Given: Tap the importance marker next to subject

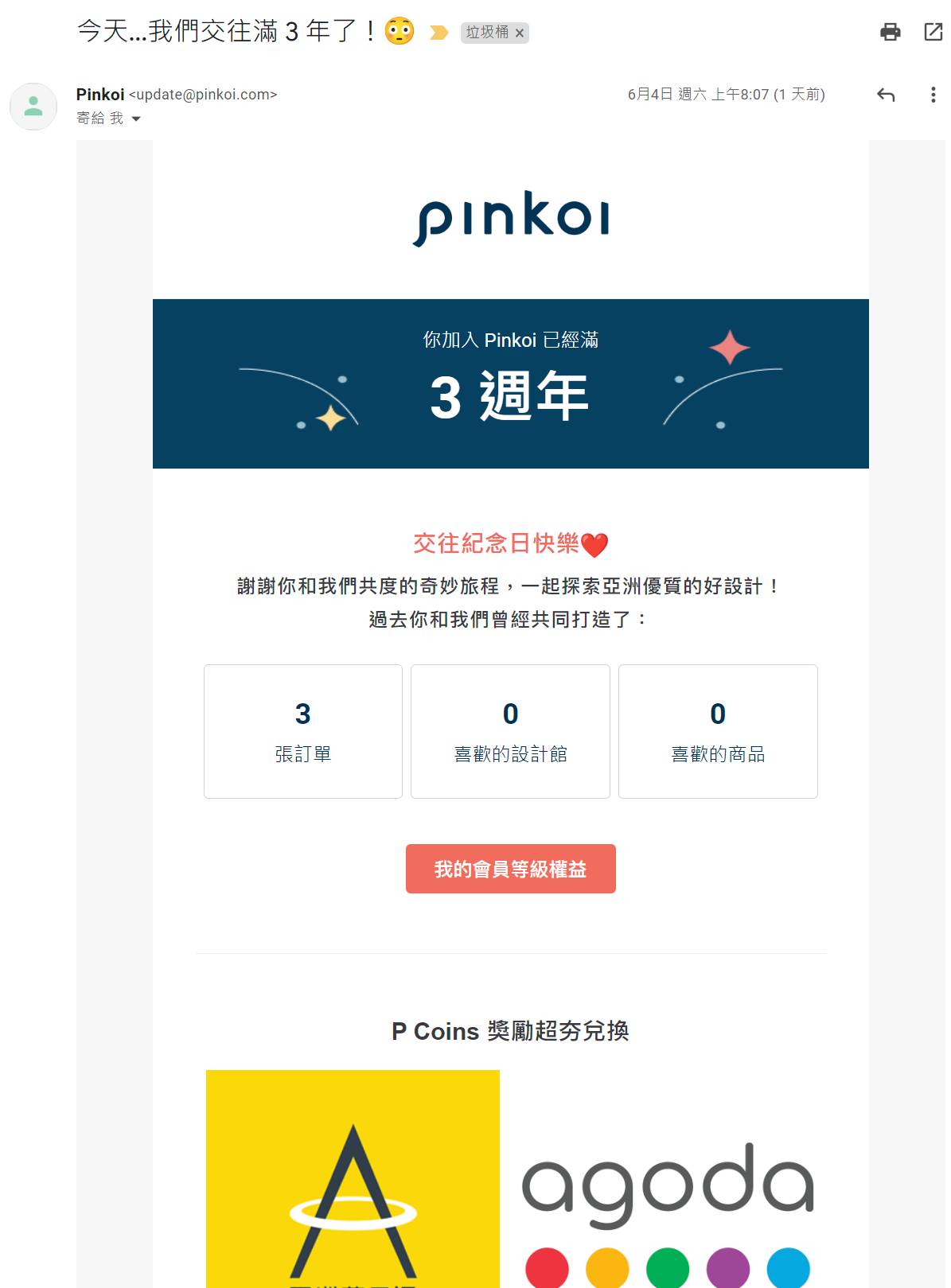Looking at the screenshot, I should click(438, 33).
